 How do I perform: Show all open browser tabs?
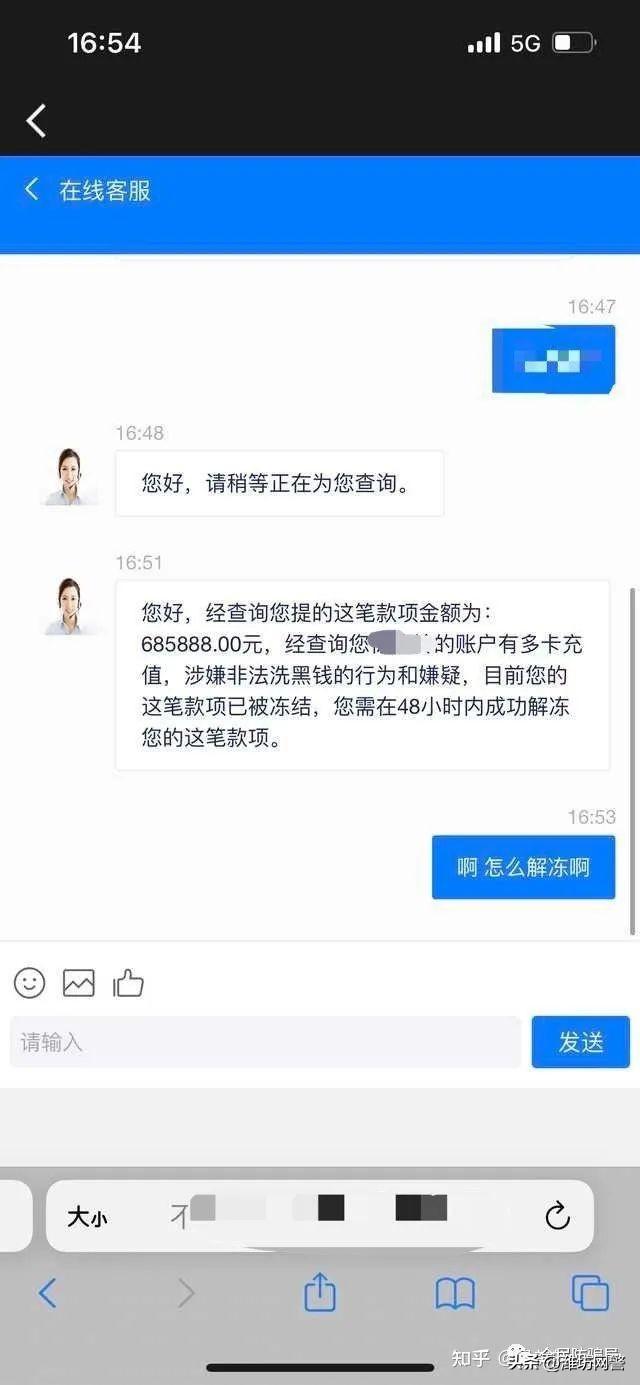pyautogui.click(x=590, y=1293)
